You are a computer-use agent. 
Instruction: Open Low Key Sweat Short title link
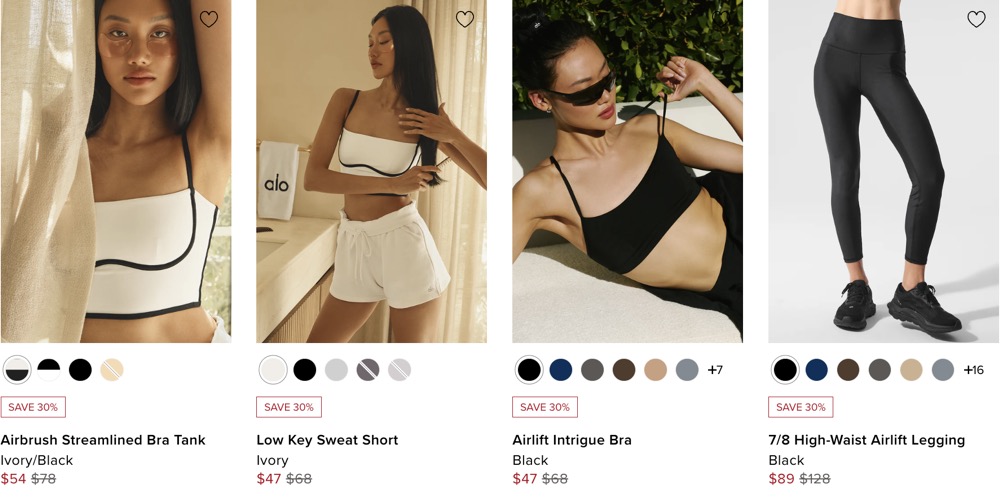coord(327,440)
